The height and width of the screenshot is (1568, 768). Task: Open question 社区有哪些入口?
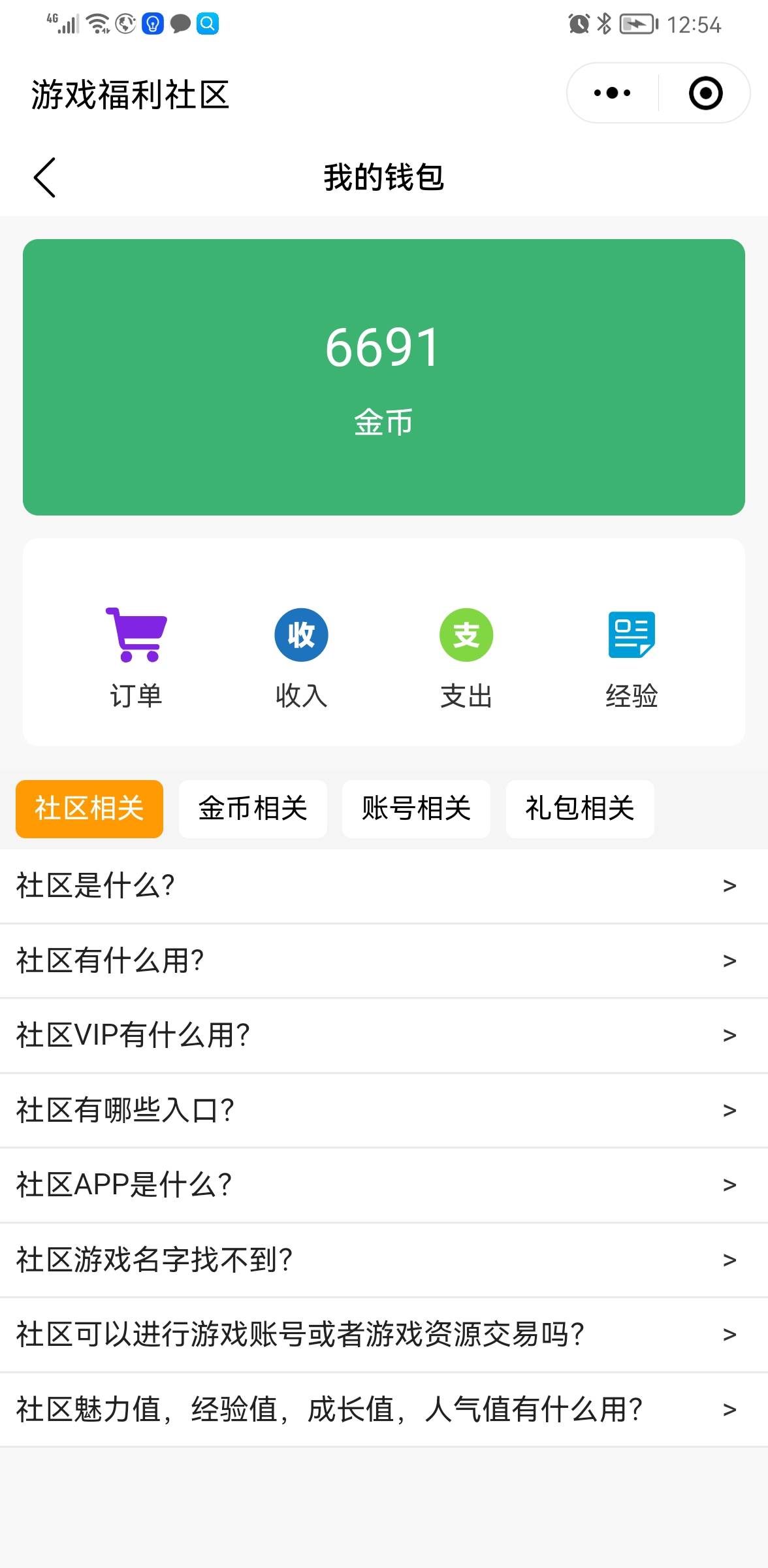[384, 1110]
